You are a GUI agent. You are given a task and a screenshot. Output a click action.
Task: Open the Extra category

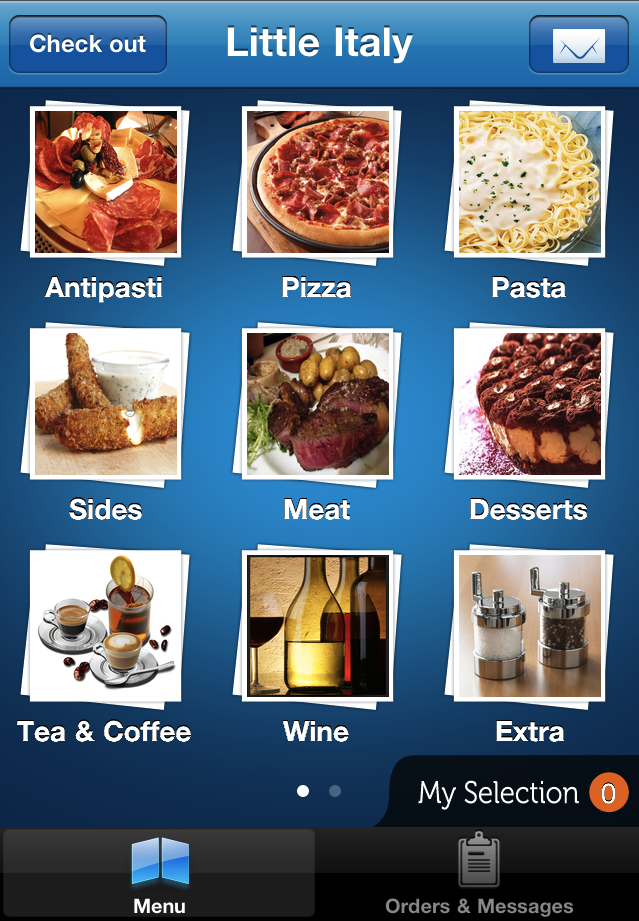point(529,626)
